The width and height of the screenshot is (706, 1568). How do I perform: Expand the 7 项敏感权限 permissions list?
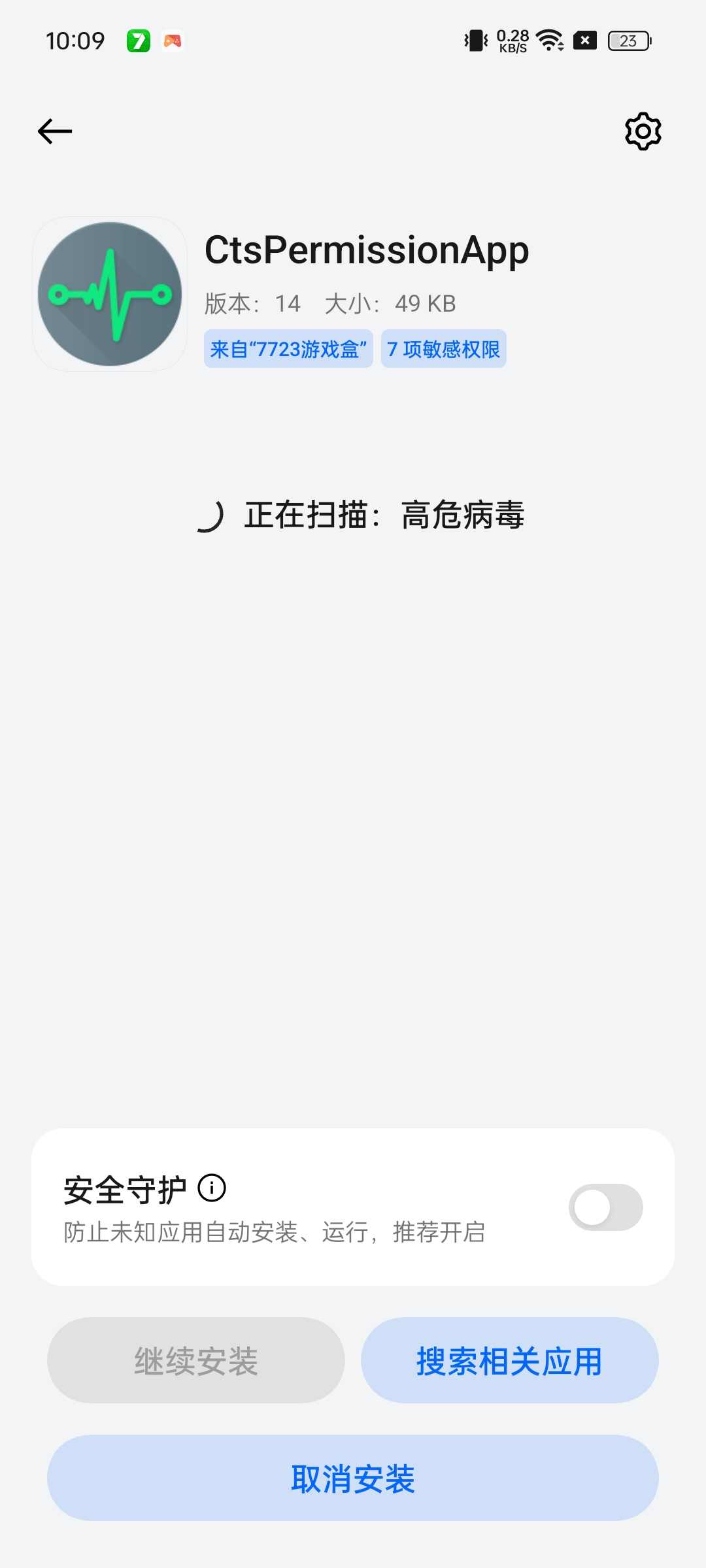[443, 349]
